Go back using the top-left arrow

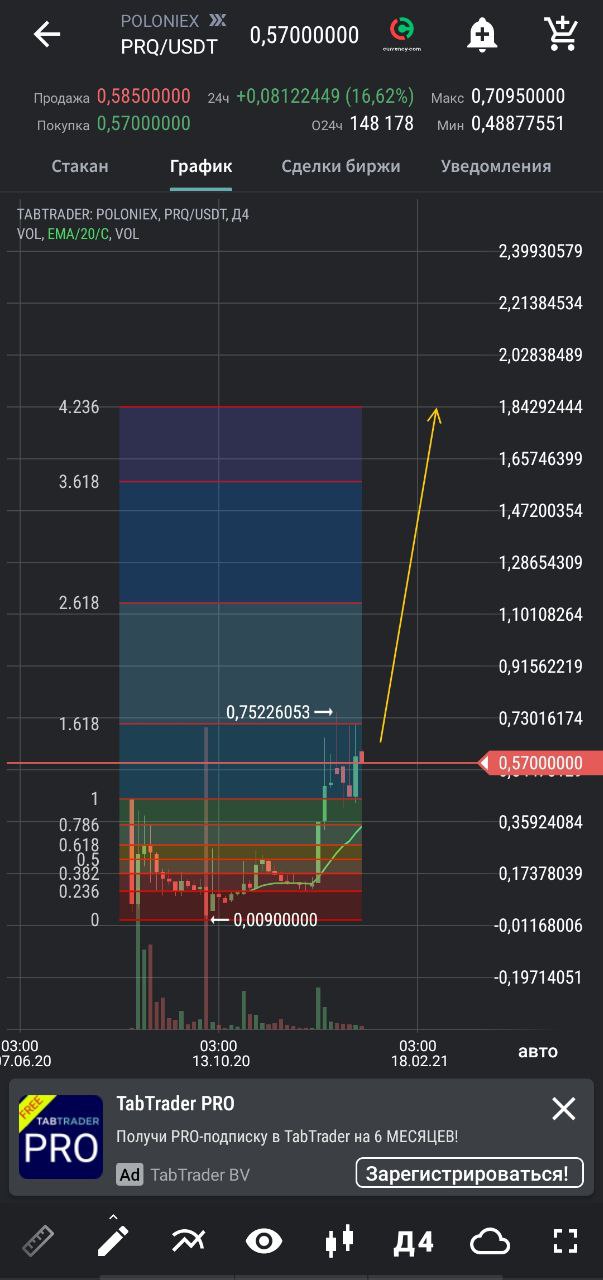point(47,35)
